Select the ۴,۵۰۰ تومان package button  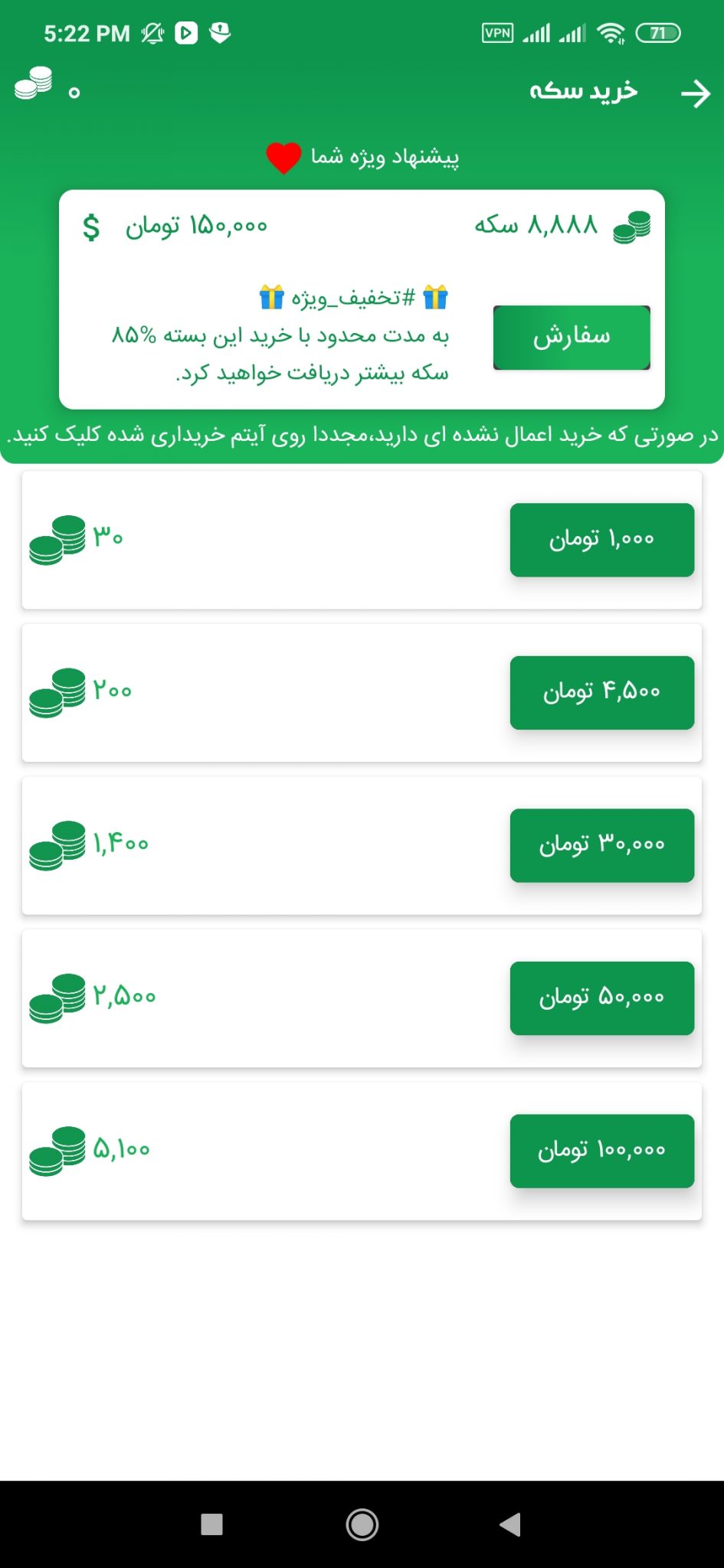click(x=602, y=693)
